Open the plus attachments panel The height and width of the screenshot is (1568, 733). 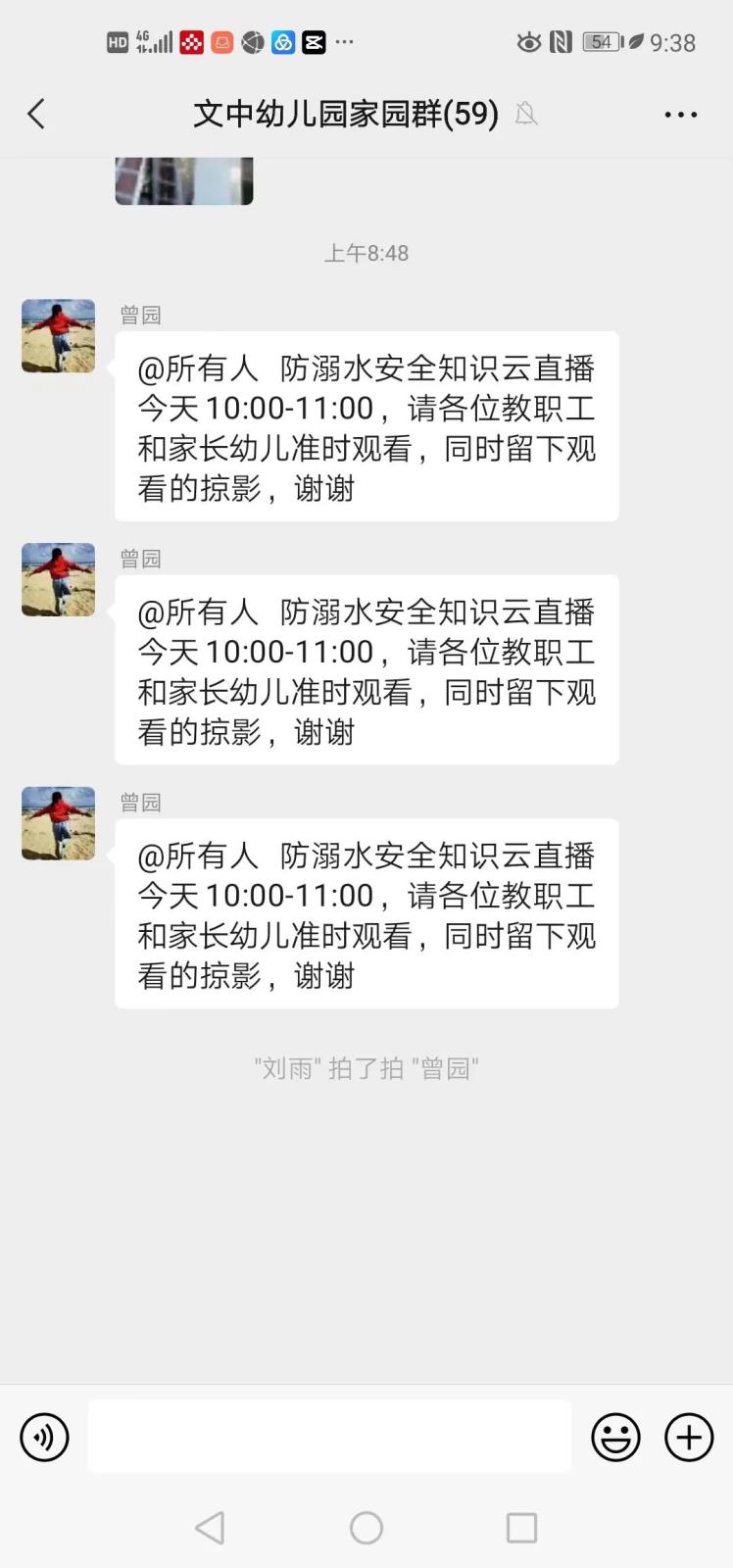point(689,1438)
